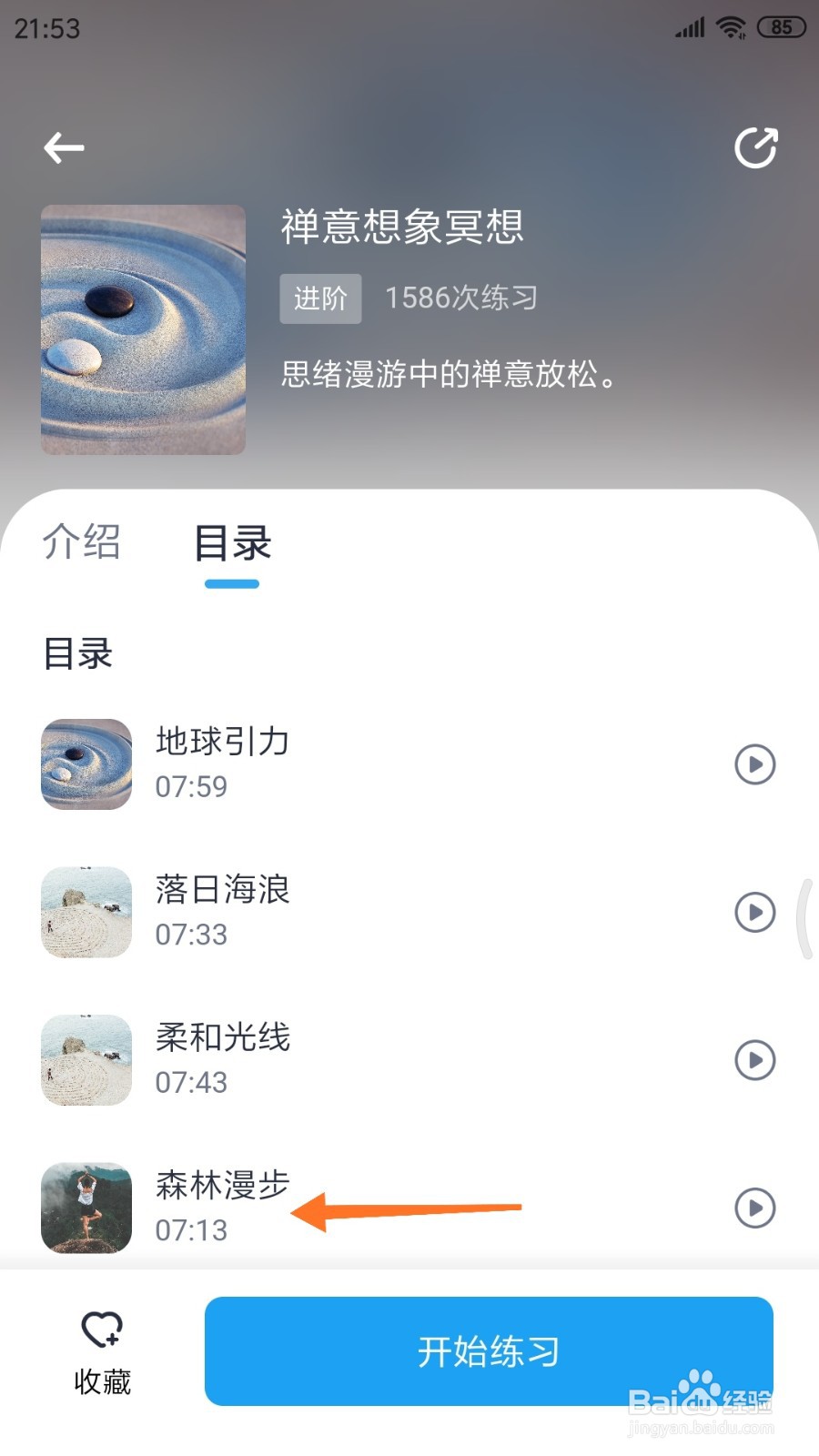Go back using the top arrow

click(64, 147)
